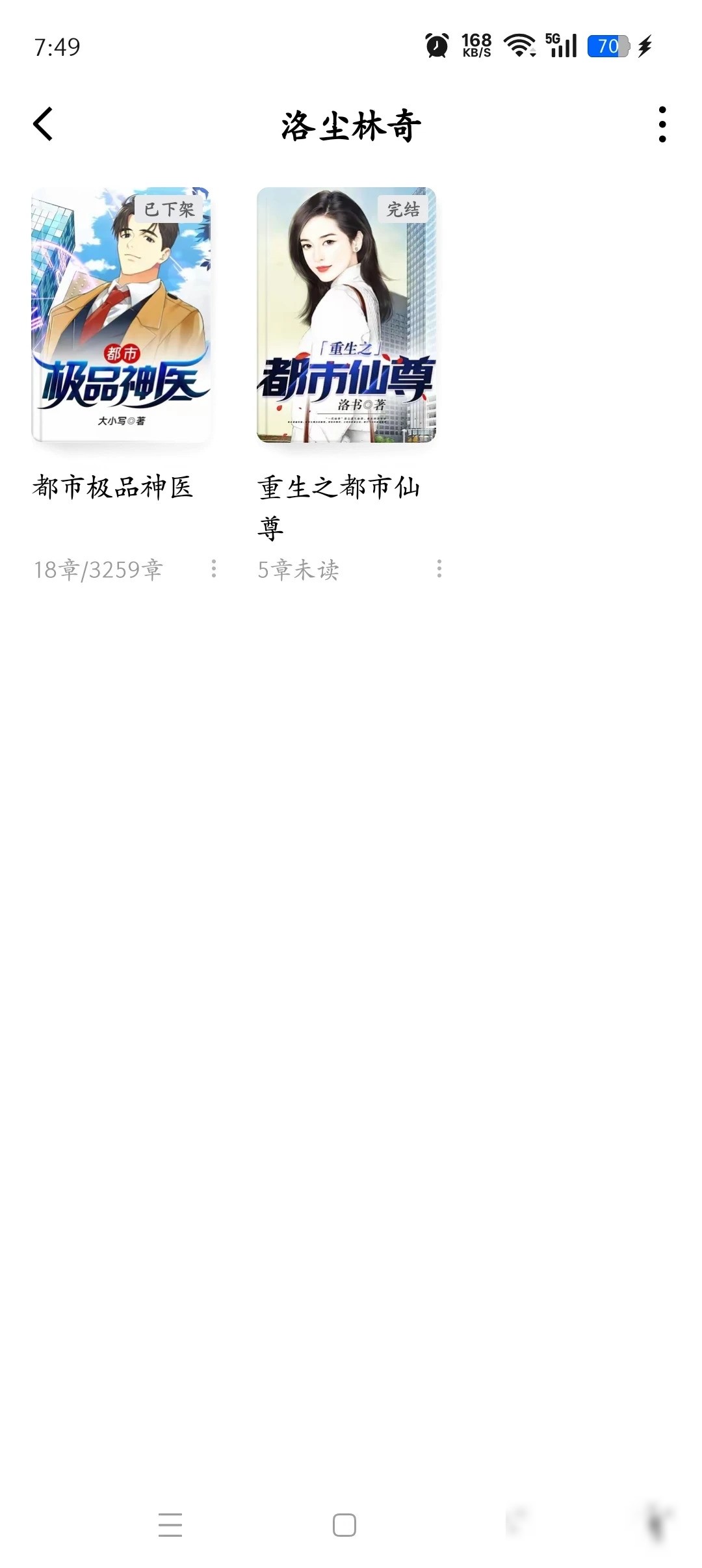
Task: Open the overflow menu beside 洛尘林奇 title
Action: pyautogui.click(x=662, y=124)
